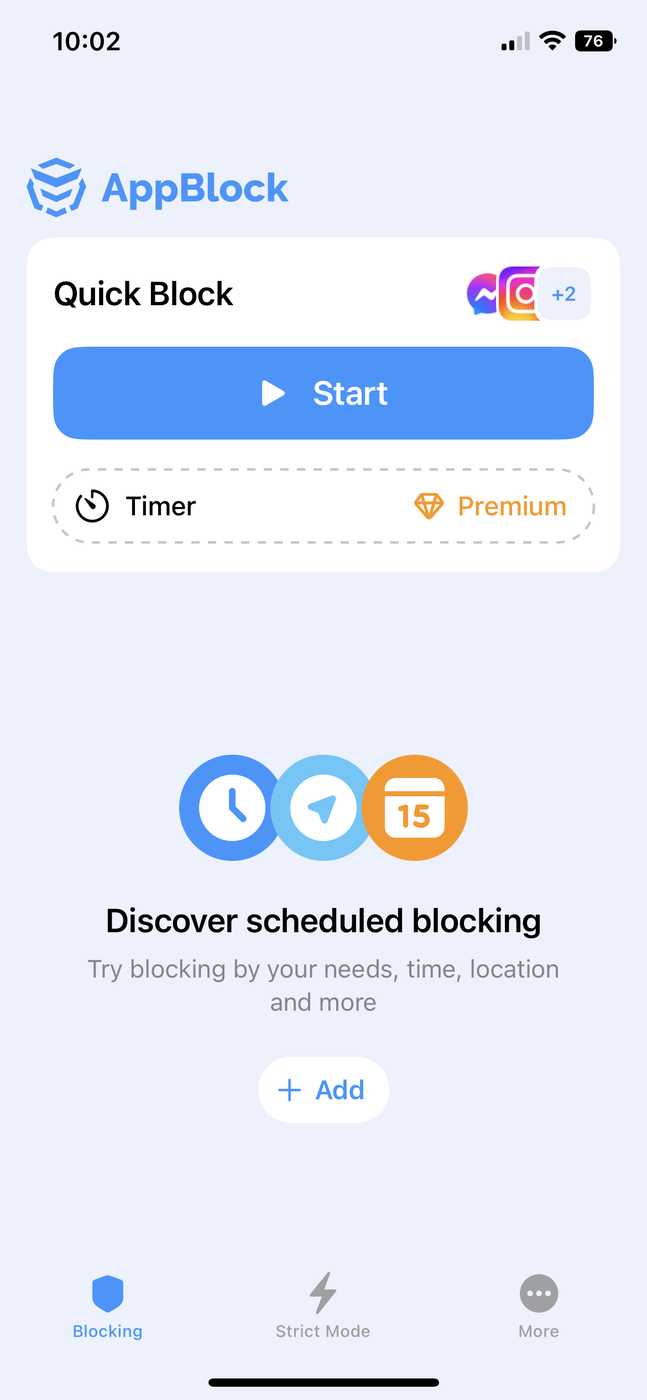Open the premium Timer option
This screenshot has width=647, height=1400.
[323, 506]
